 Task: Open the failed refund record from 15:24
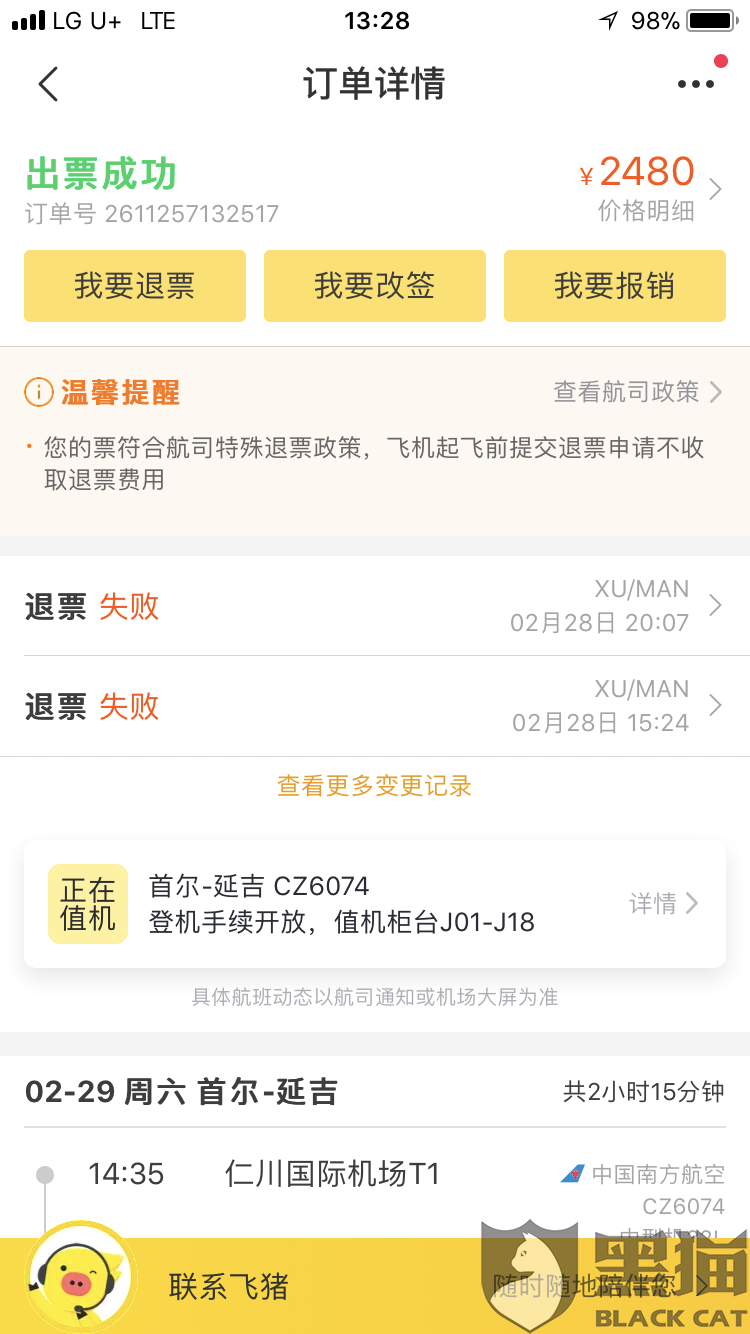375,706
